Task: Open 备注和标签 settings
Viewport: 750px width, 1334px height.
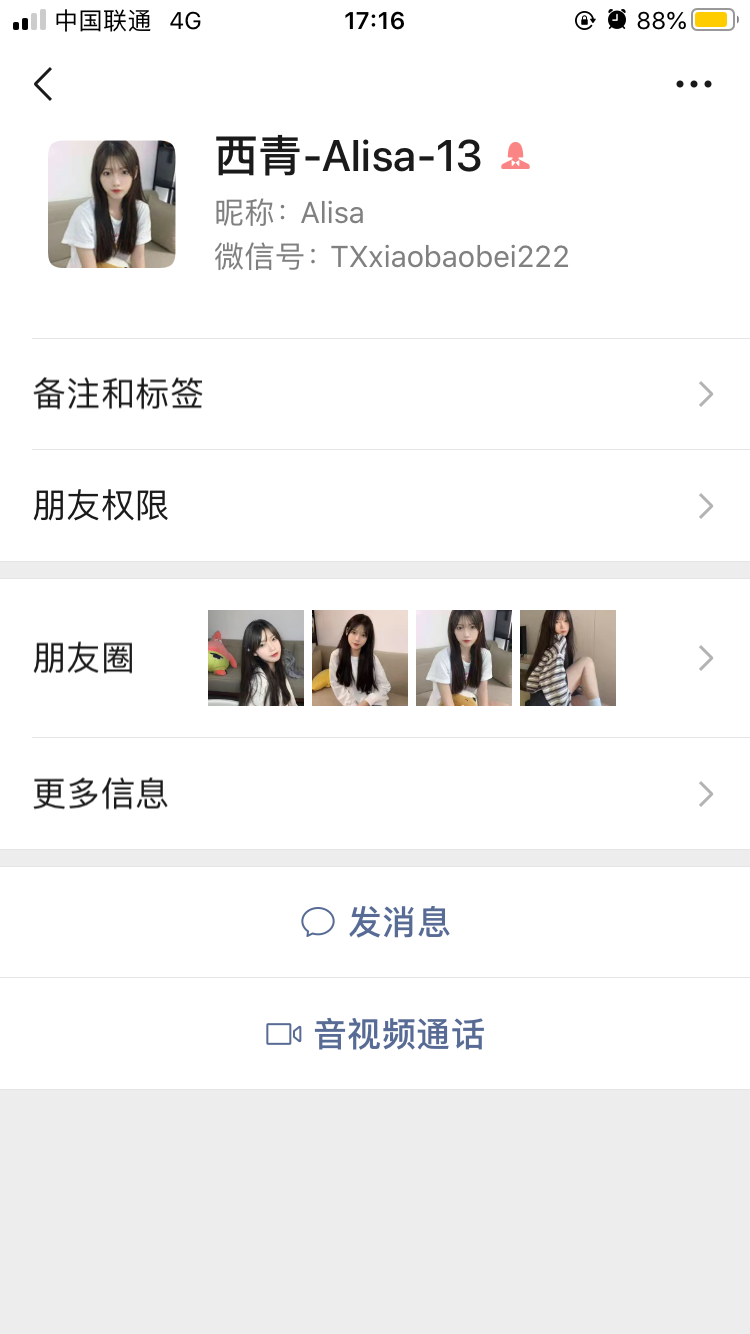Action: tap(375, 394)
